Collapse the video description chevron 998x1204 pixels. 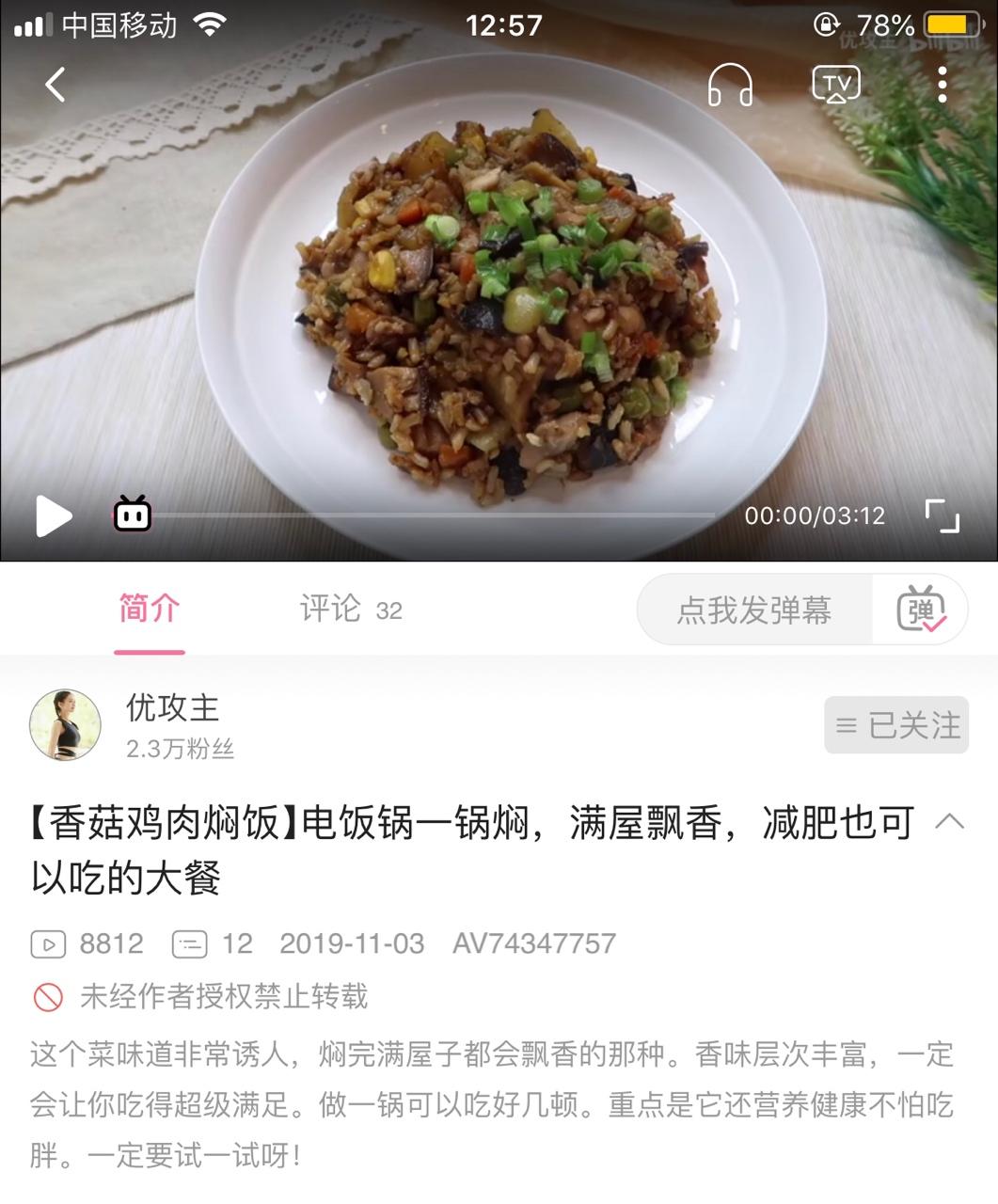coord(950,822)
